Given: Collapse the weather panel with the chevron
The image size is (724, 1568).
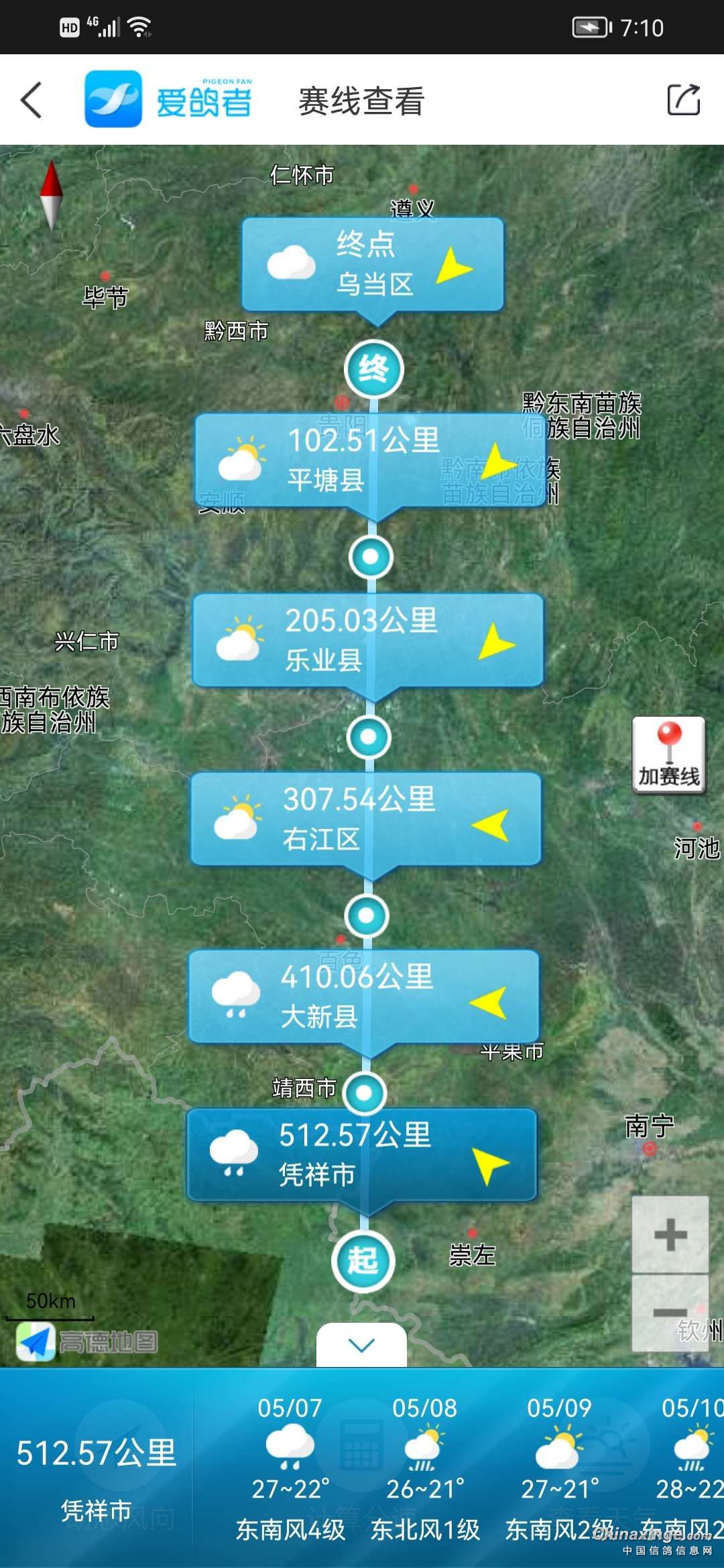Looking at the screenshot, I should point(361,1345).
